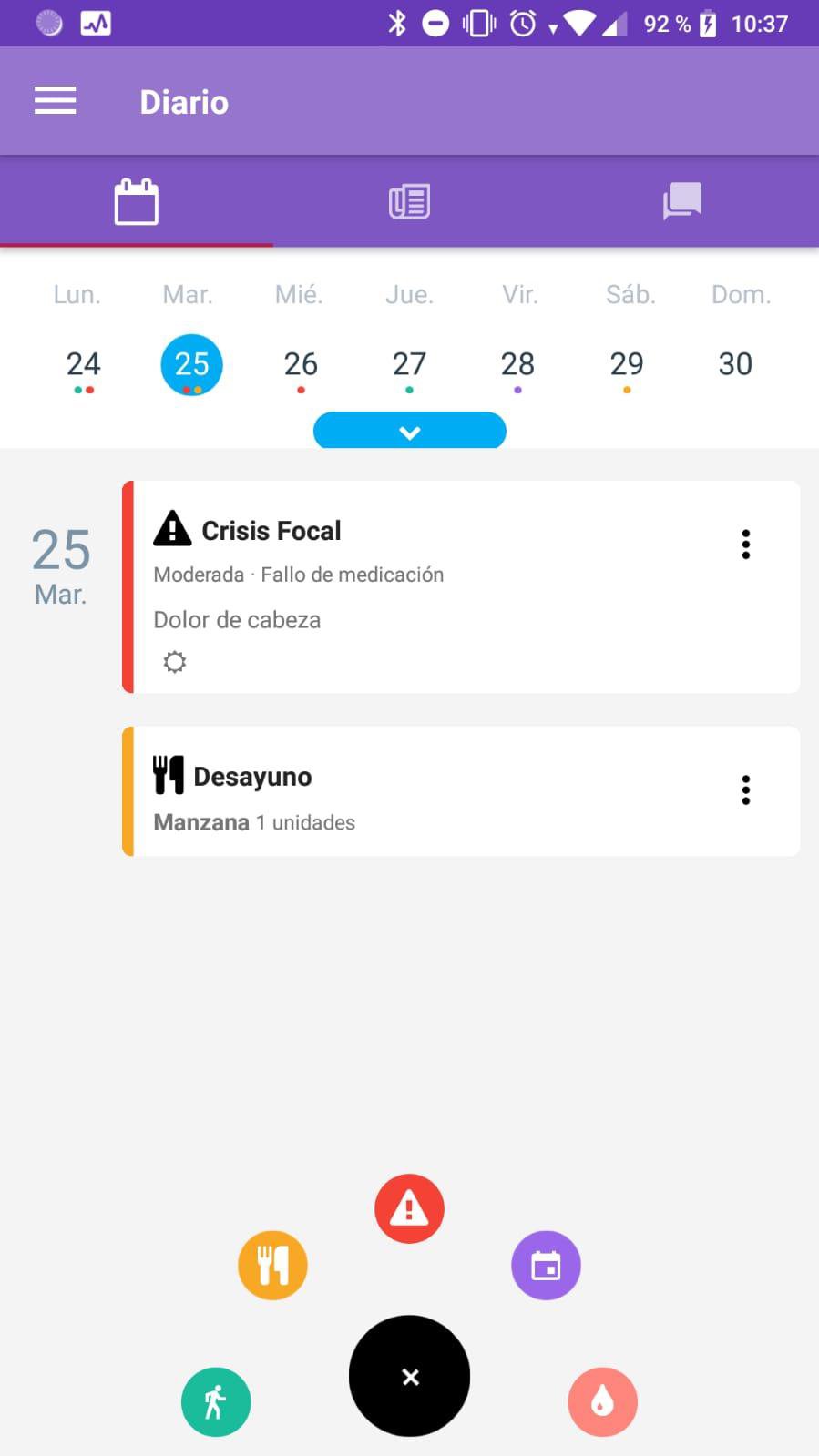Open options for Crisis Focal entry
819x1456 pixels.
(746, 545)
